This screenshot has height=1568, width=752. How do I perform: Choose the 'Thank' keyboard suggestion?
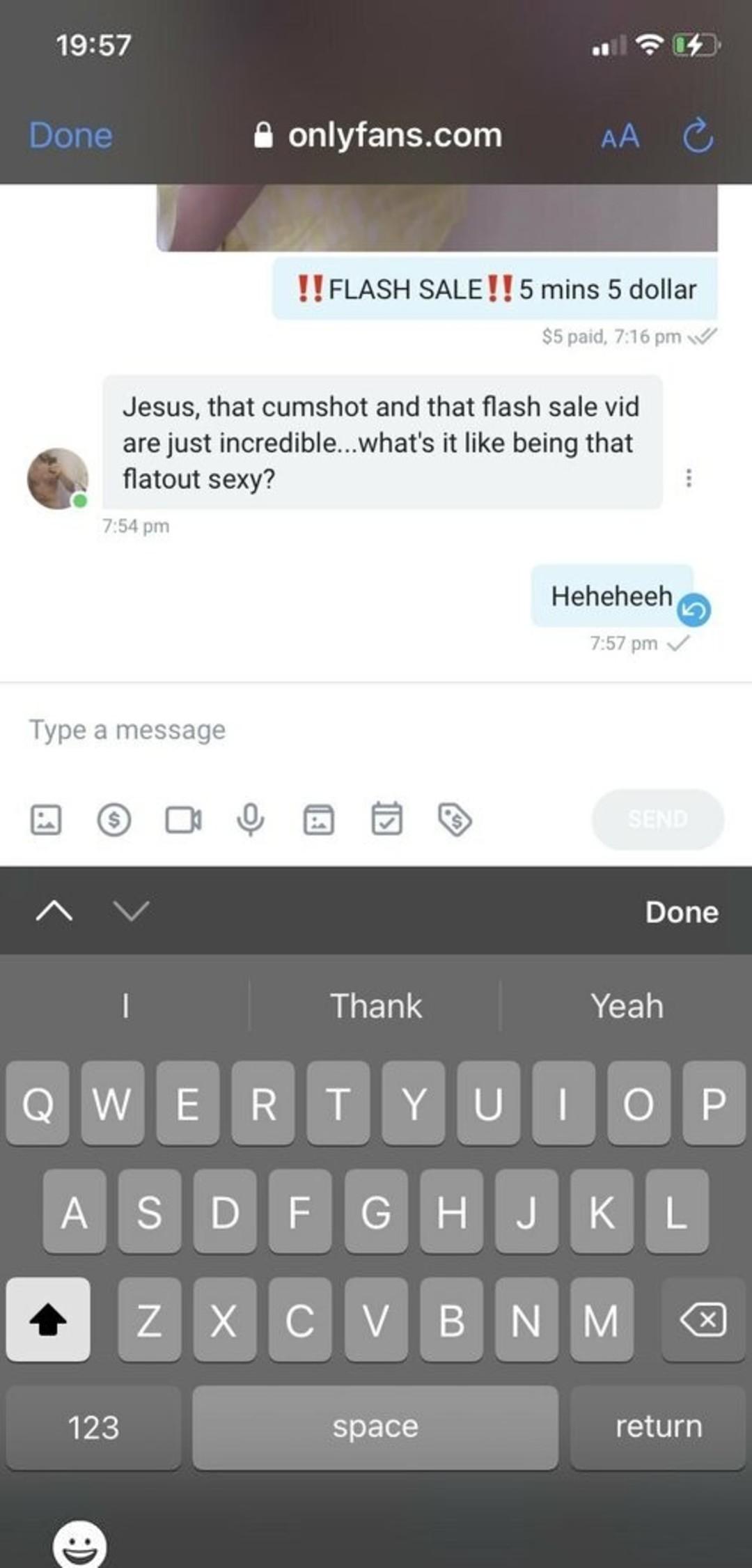click(x=375, y=1006)
